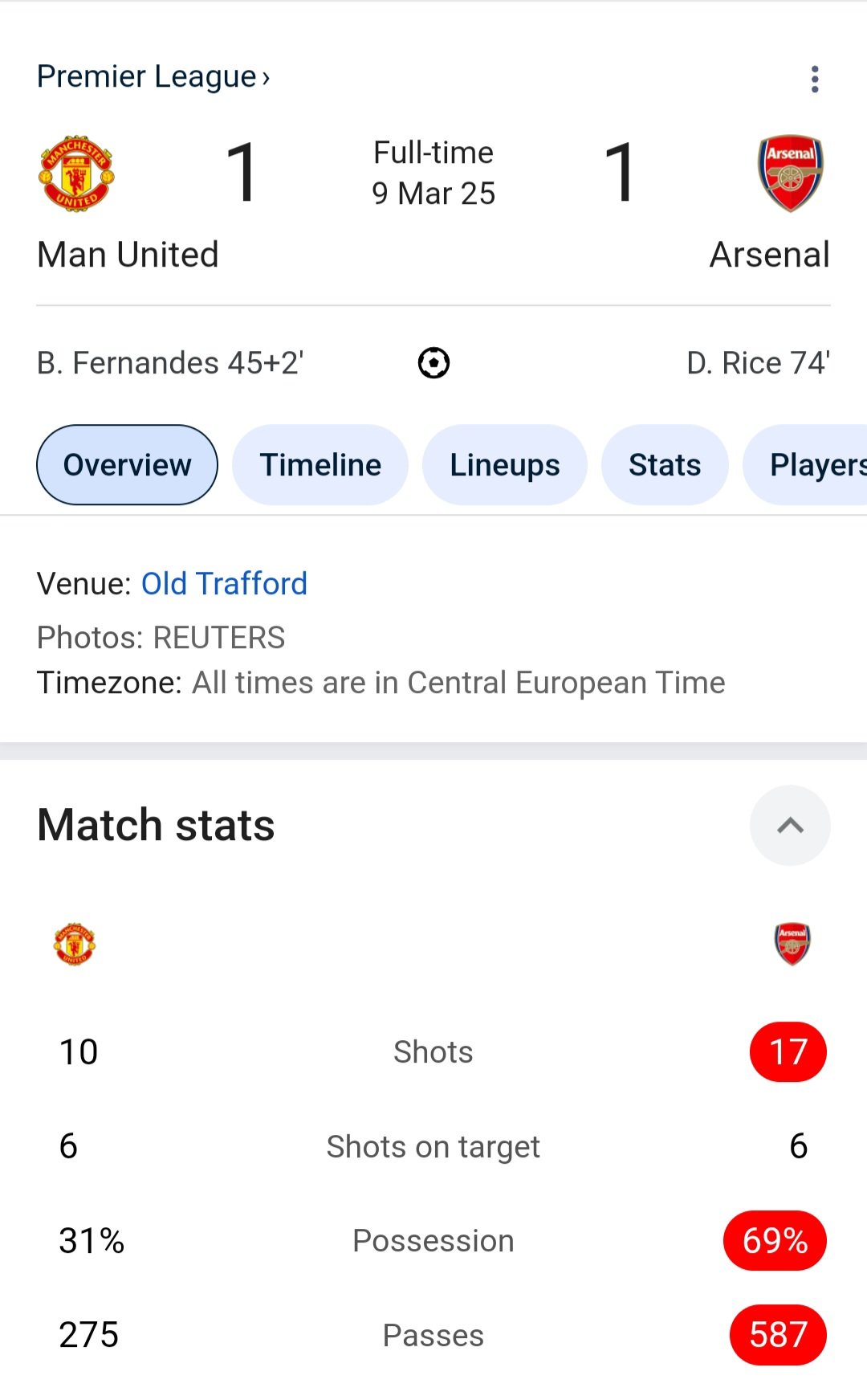Open the Arsenal team page

pos(770,203)
